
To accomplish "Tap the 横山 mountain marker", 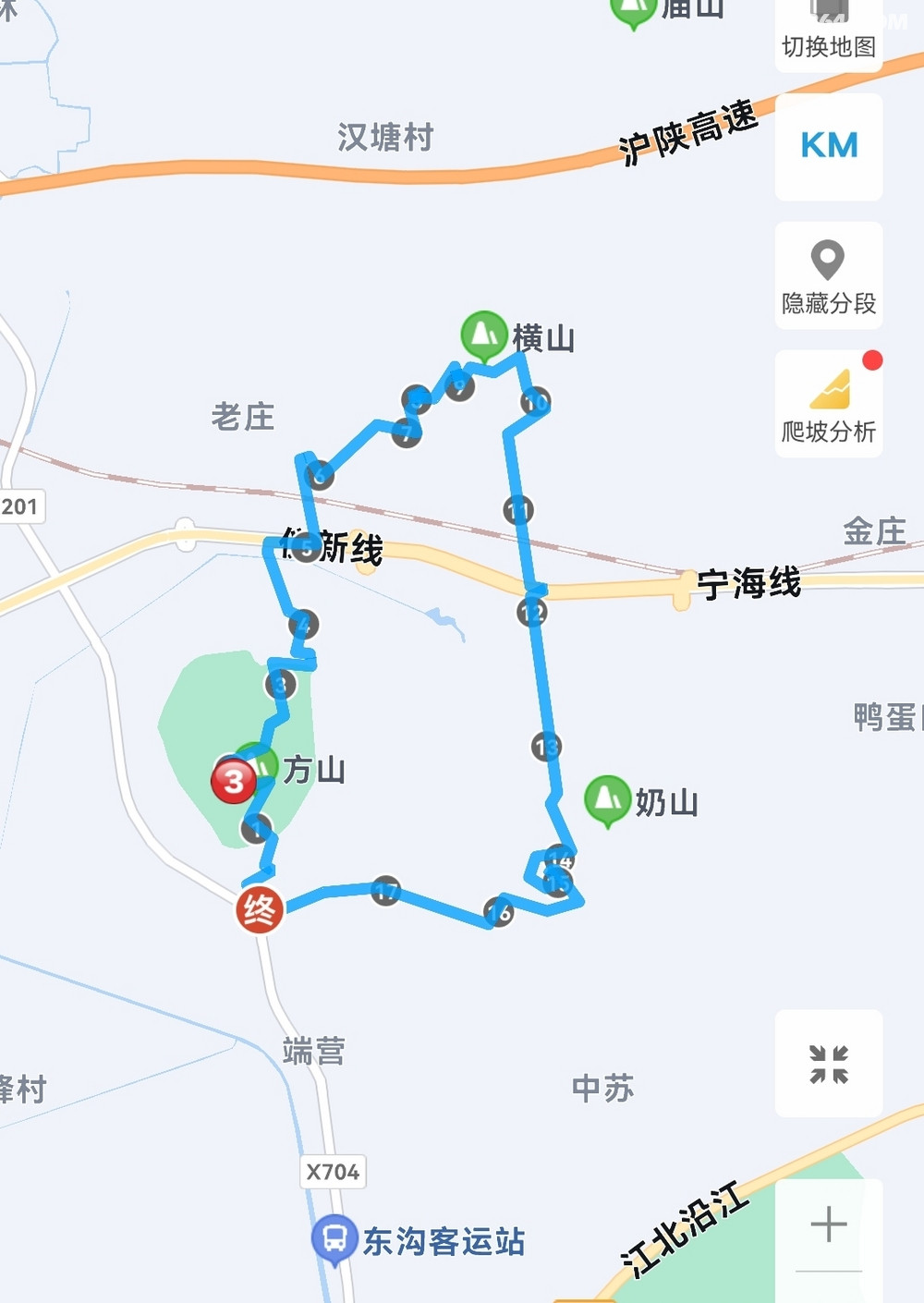I will 484,335.
